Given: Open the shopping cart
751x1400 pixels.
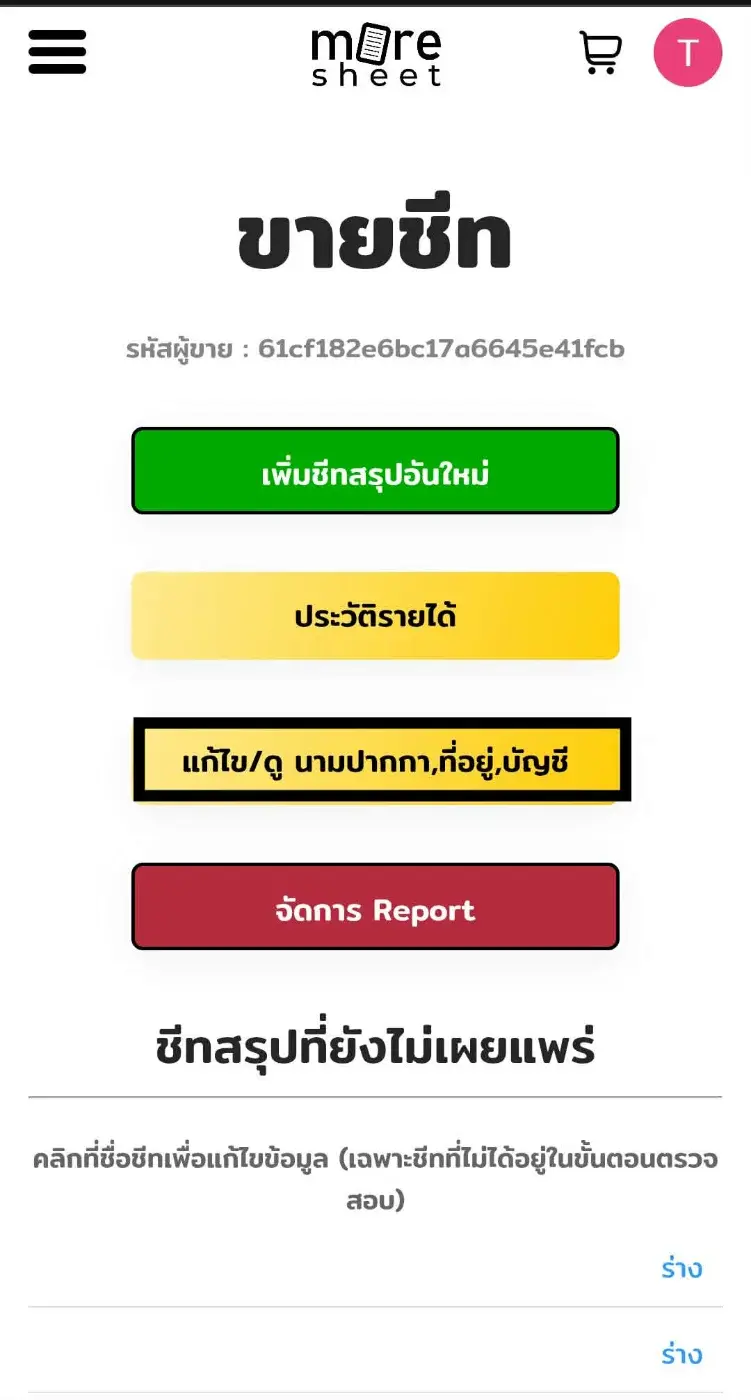Looking at the screenshot, I should 600,52.
